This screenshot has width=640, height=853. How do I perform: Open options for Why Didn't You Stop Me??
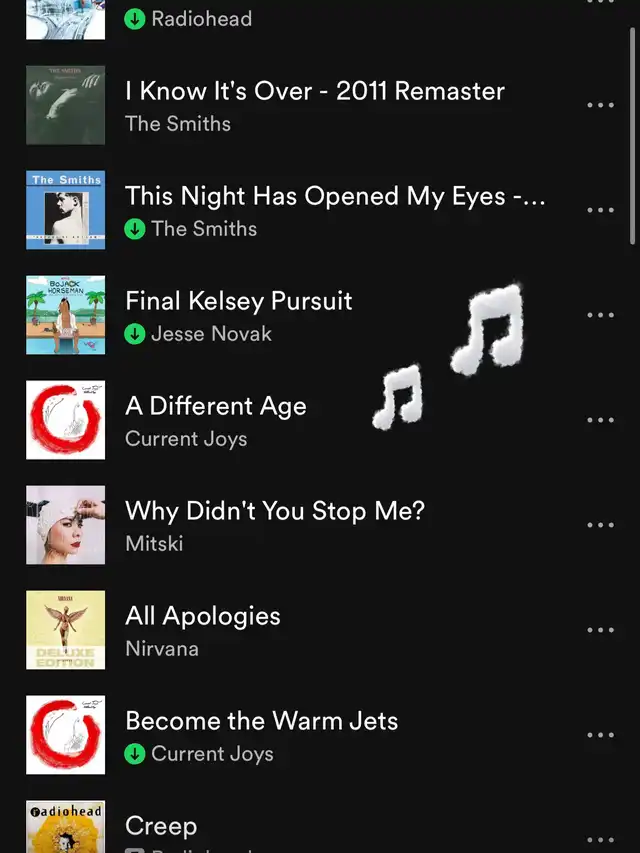[x=600, y=525]
